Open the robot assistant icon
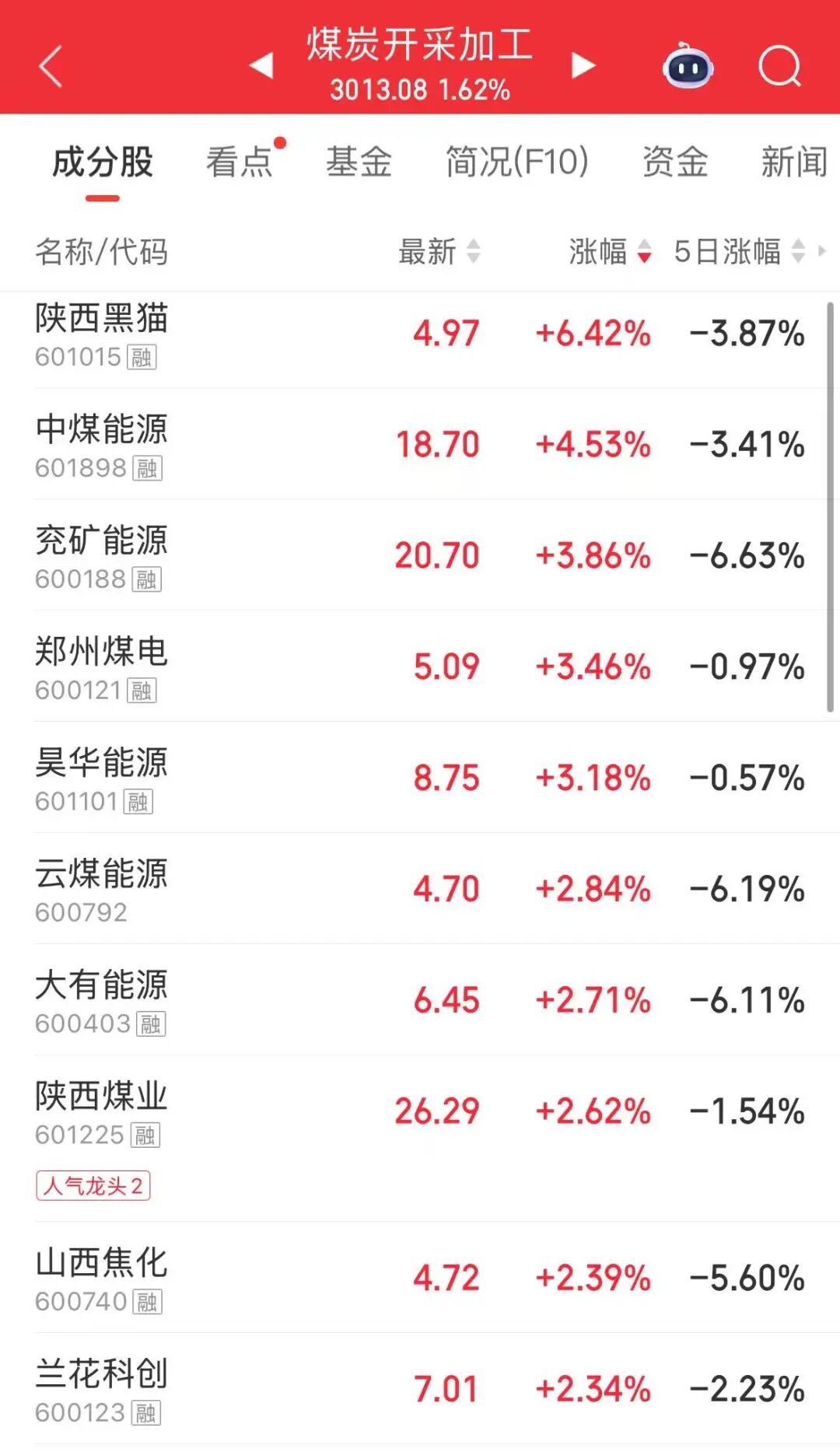 tap(688, 66)
